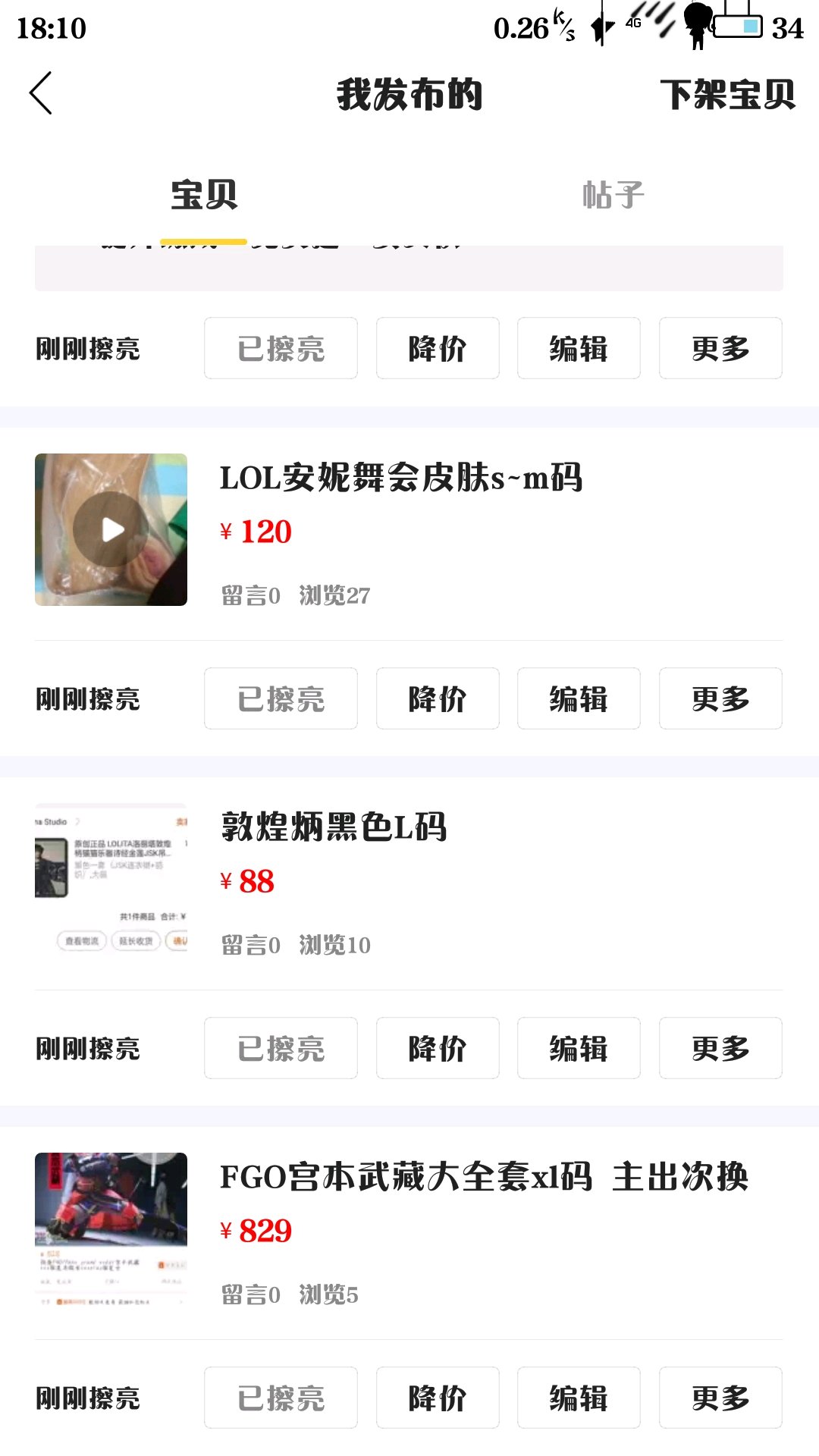Edit the 敦煌炳黑色L码 listing
This screenshot has width=819, height=1456.
tap(579, 1048)
